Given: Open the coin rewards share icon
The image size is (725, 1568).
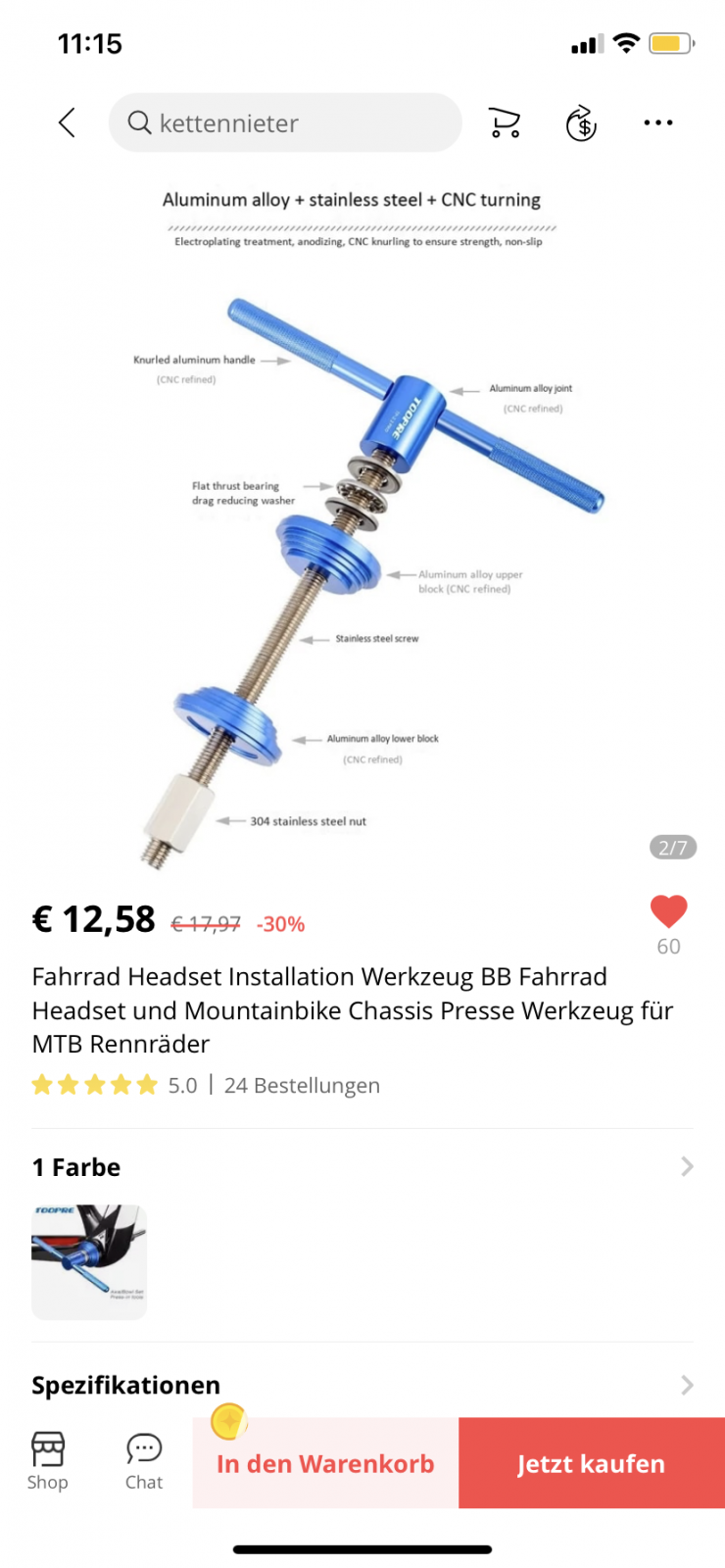Looking at the screenshot, I should pyautogui.click(x=581, y=123).
